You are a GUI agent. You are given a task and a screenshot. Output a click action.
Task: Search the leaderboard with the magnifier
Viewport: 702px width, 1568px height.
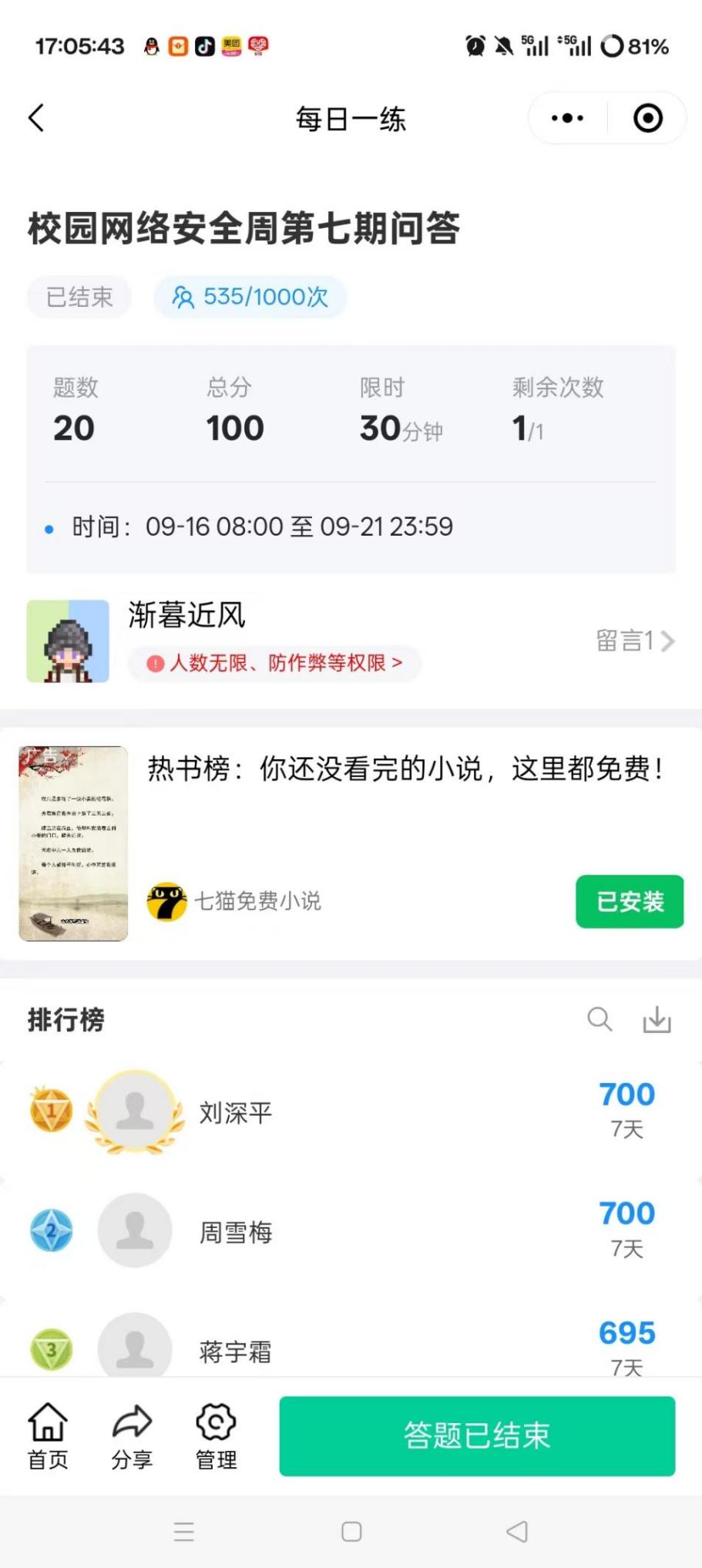[x=600, y=1019]
